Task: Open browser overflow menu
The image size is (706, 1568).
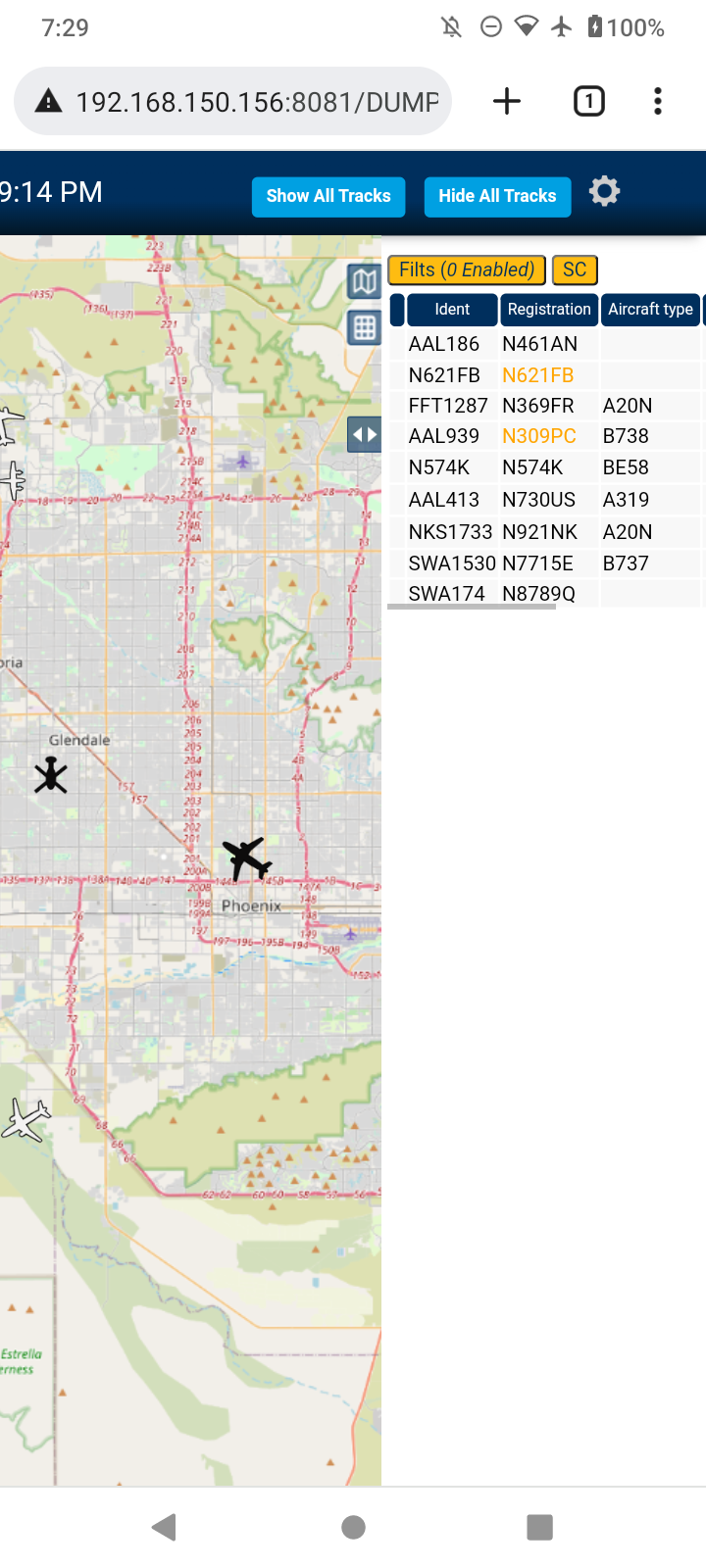Action: pos(658,101)
